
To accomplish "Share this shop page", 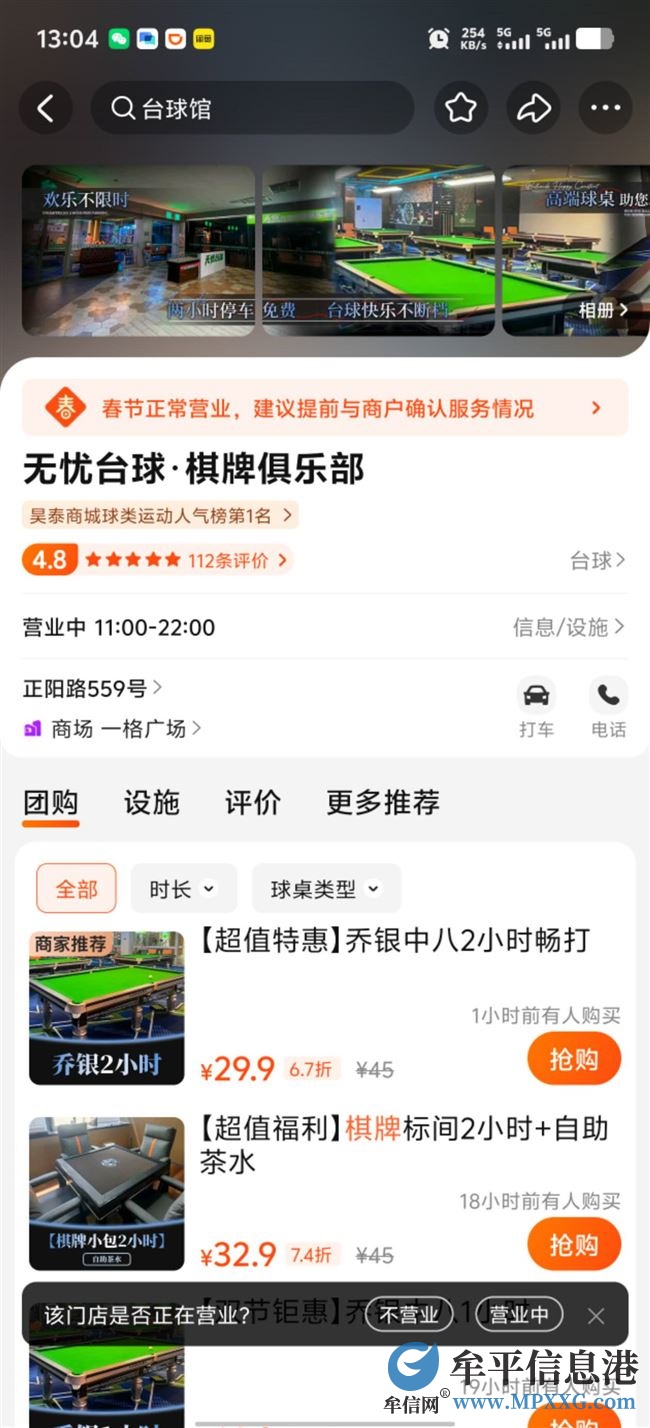I will pyautogui.click(x=533, y=108).
